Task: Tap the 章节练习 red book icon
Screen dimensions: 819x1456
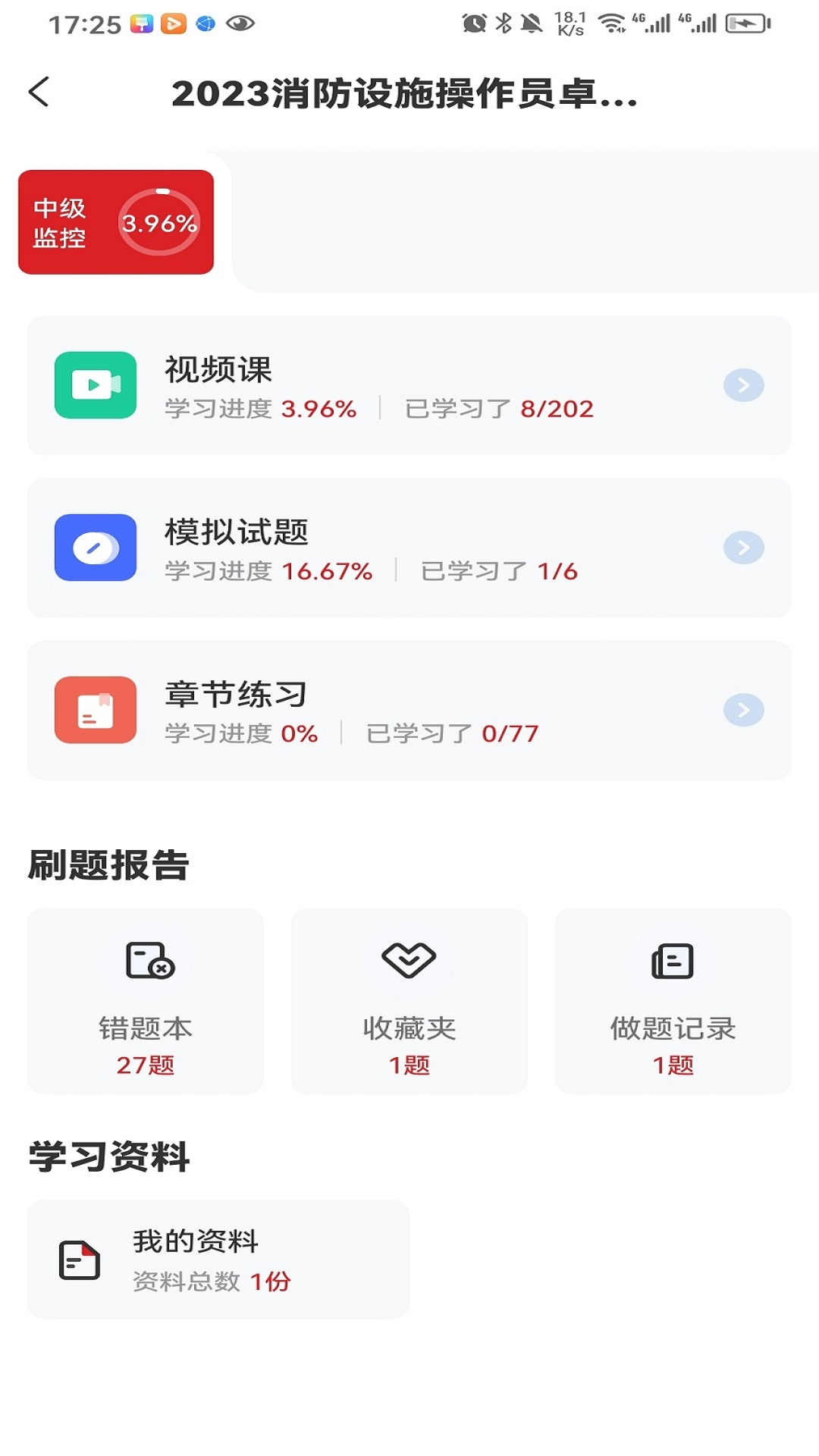Action: point(94,711)
